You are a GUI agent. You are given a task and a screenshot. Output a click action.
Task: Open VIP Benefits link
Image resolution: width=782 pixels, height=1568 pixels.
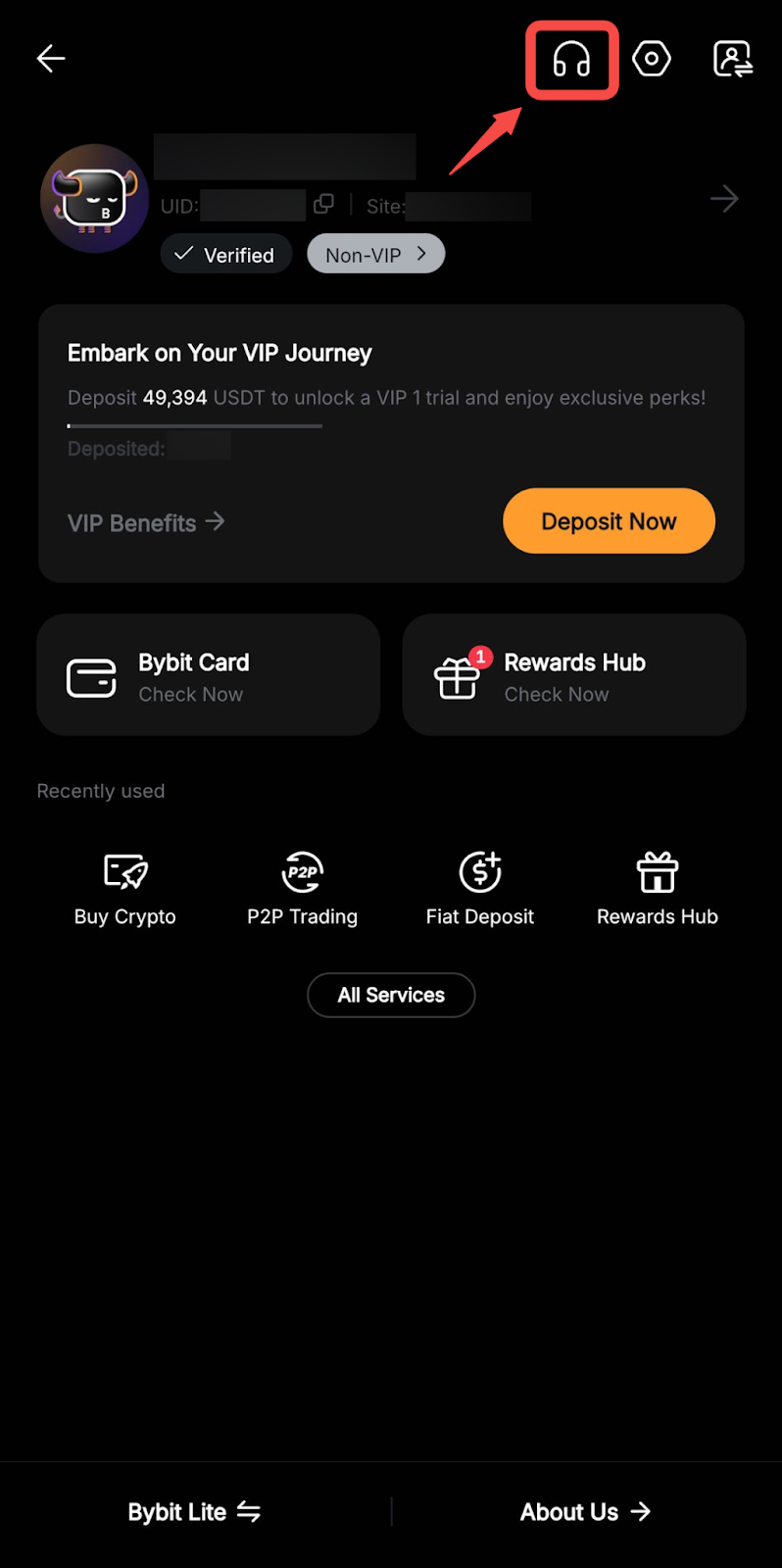[x=146, y=522]
